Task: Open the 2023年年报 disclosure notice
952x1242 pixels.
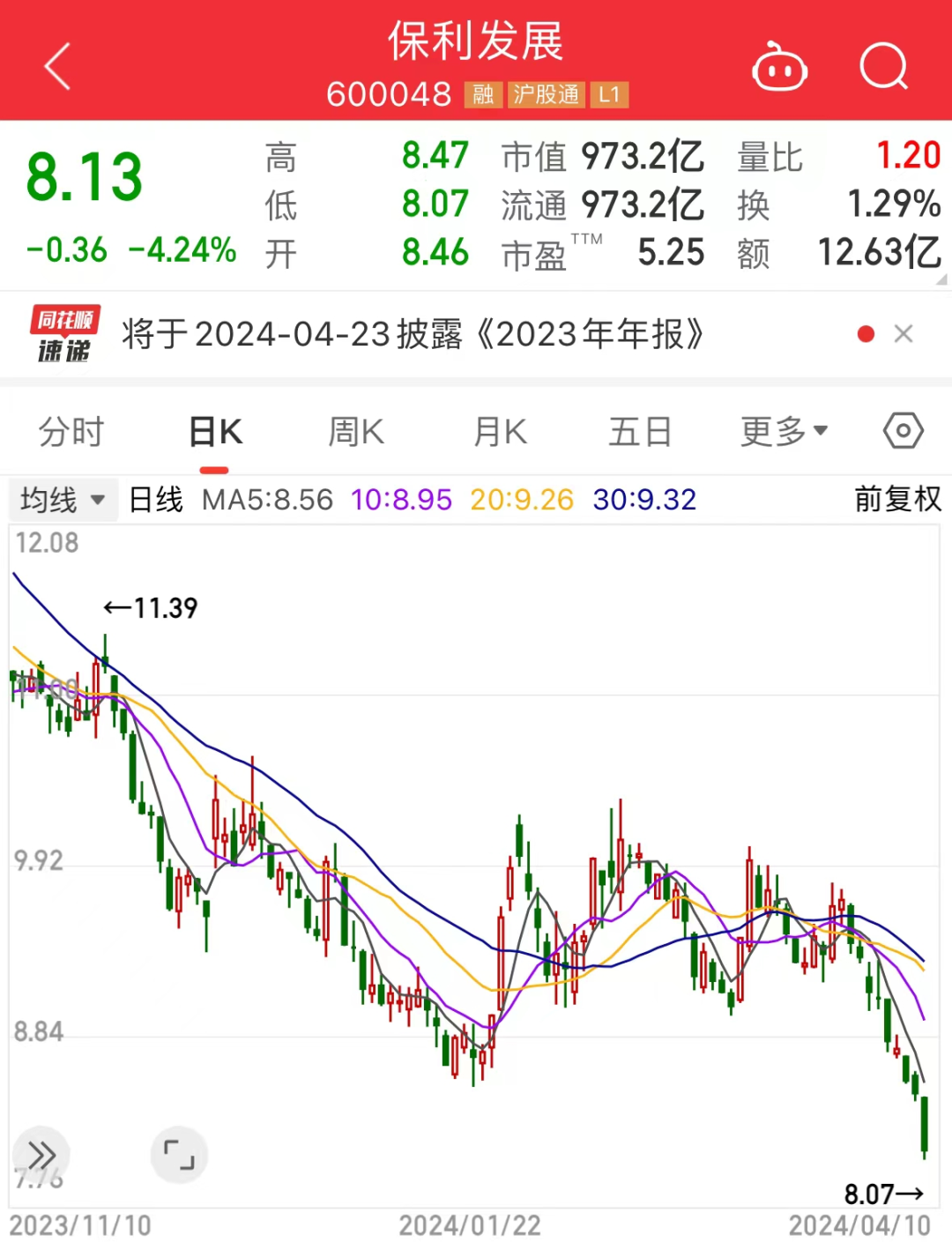Action: tap(413, 335)
